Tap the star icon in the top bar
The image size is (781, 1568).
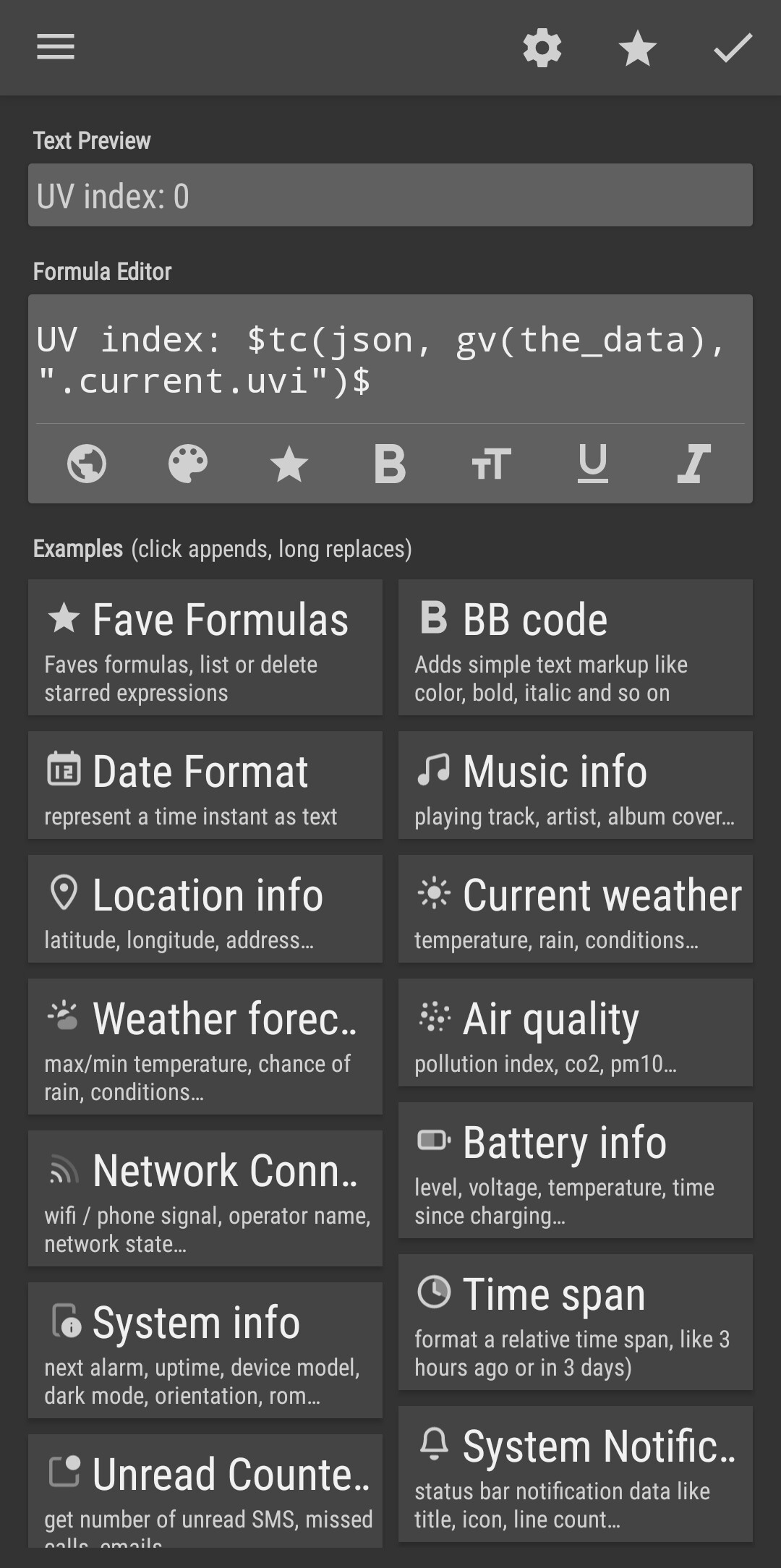click(x=638, y=48)
